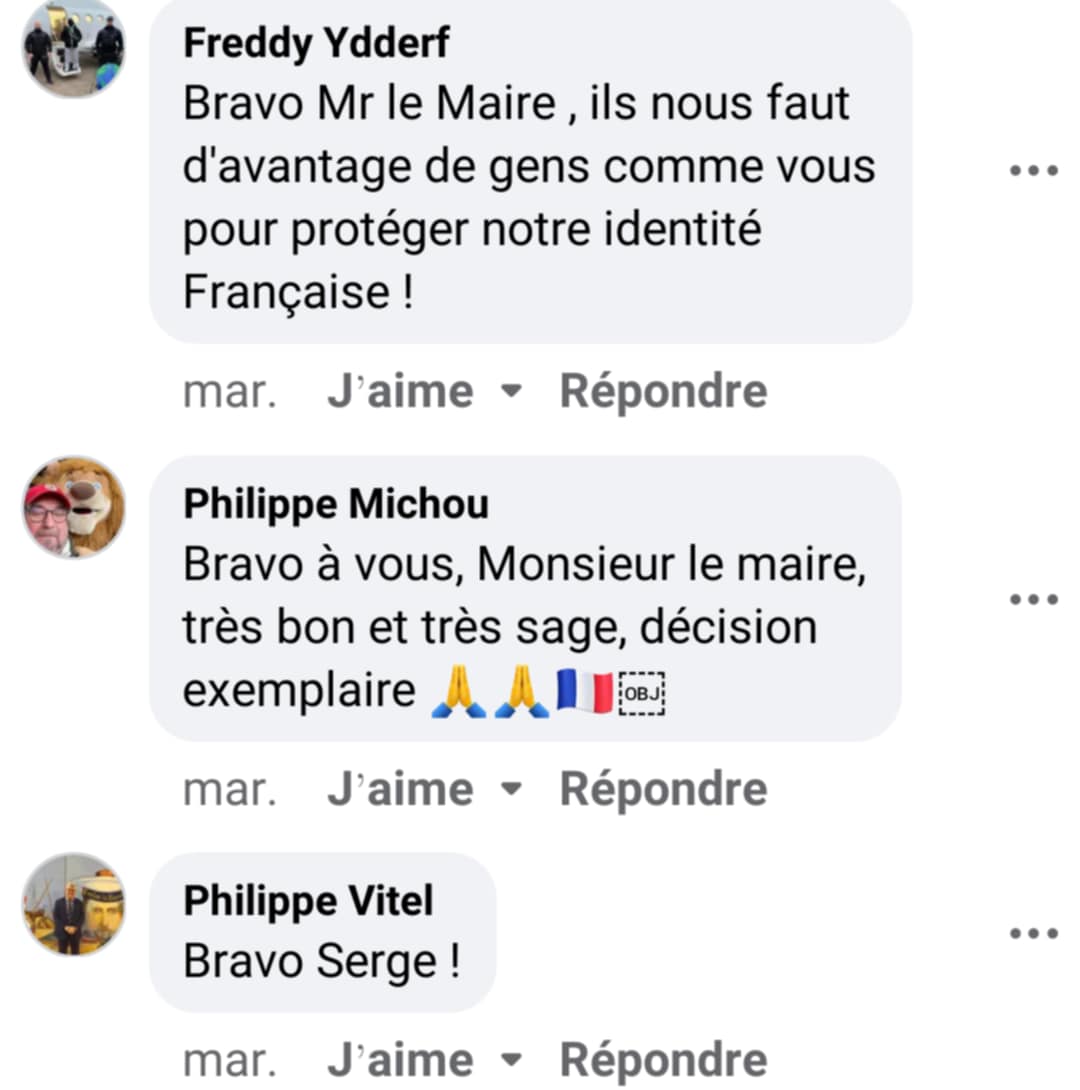The image size is (1080, 1090).
Task: Like Freddy Ydderf's comment
Action: point(399,391)
